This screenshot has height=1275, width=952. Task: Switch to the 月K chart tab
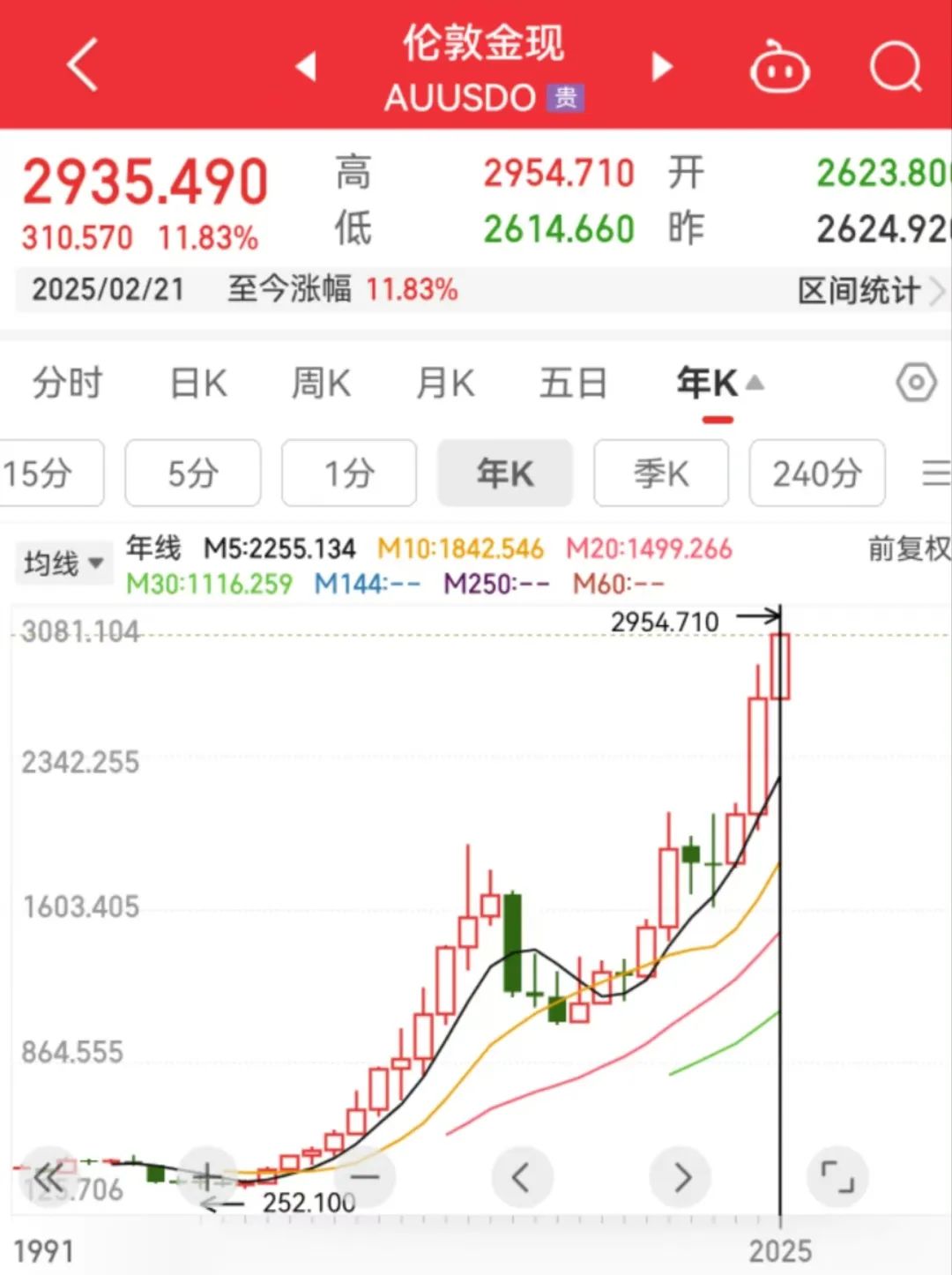[445, 384]
